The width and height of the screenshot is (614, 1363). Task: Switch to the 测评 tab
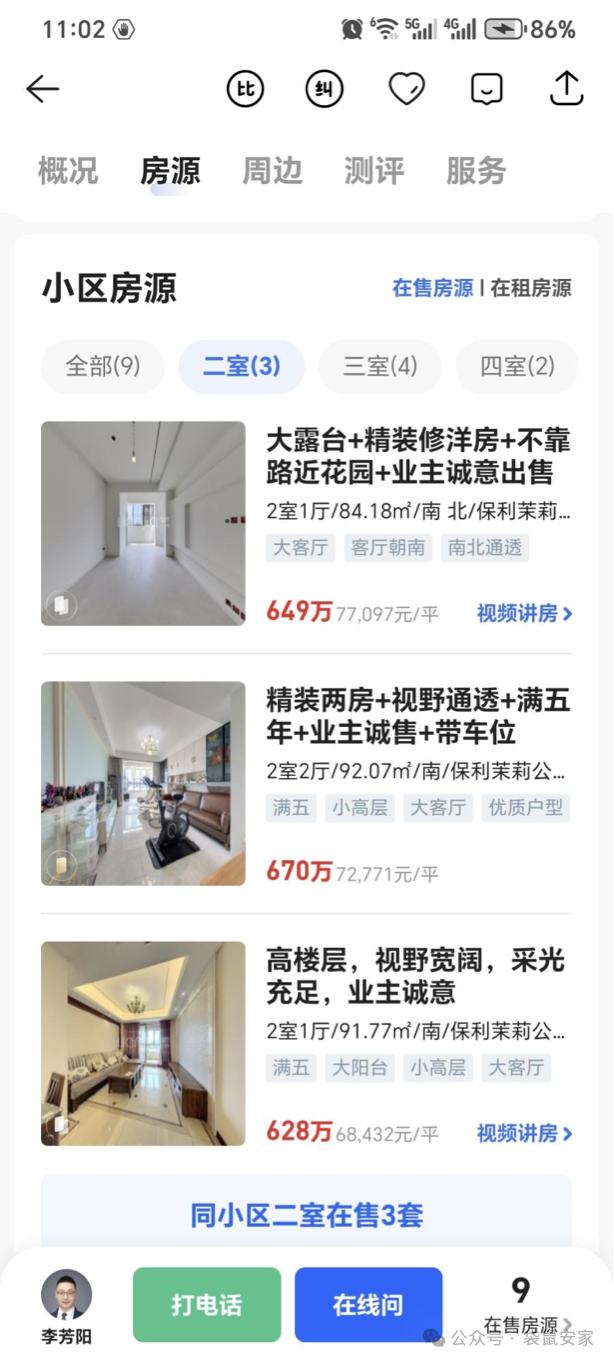pos(374,171)
